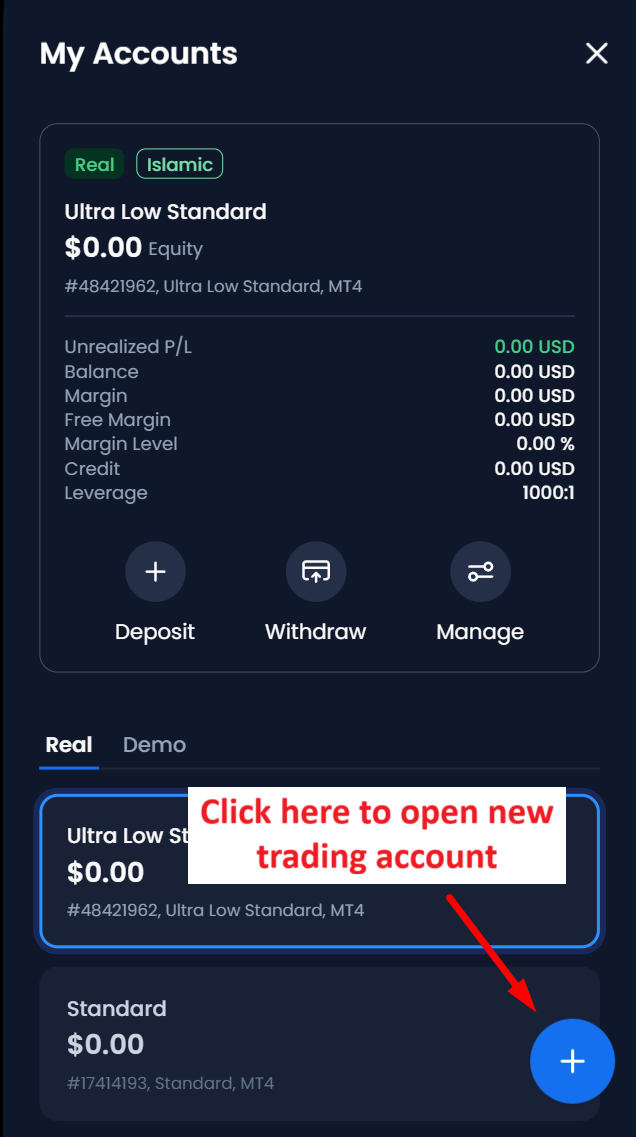Switch to the Demo tab
This screenshot has height=1137, width=636.
(154, 745)
